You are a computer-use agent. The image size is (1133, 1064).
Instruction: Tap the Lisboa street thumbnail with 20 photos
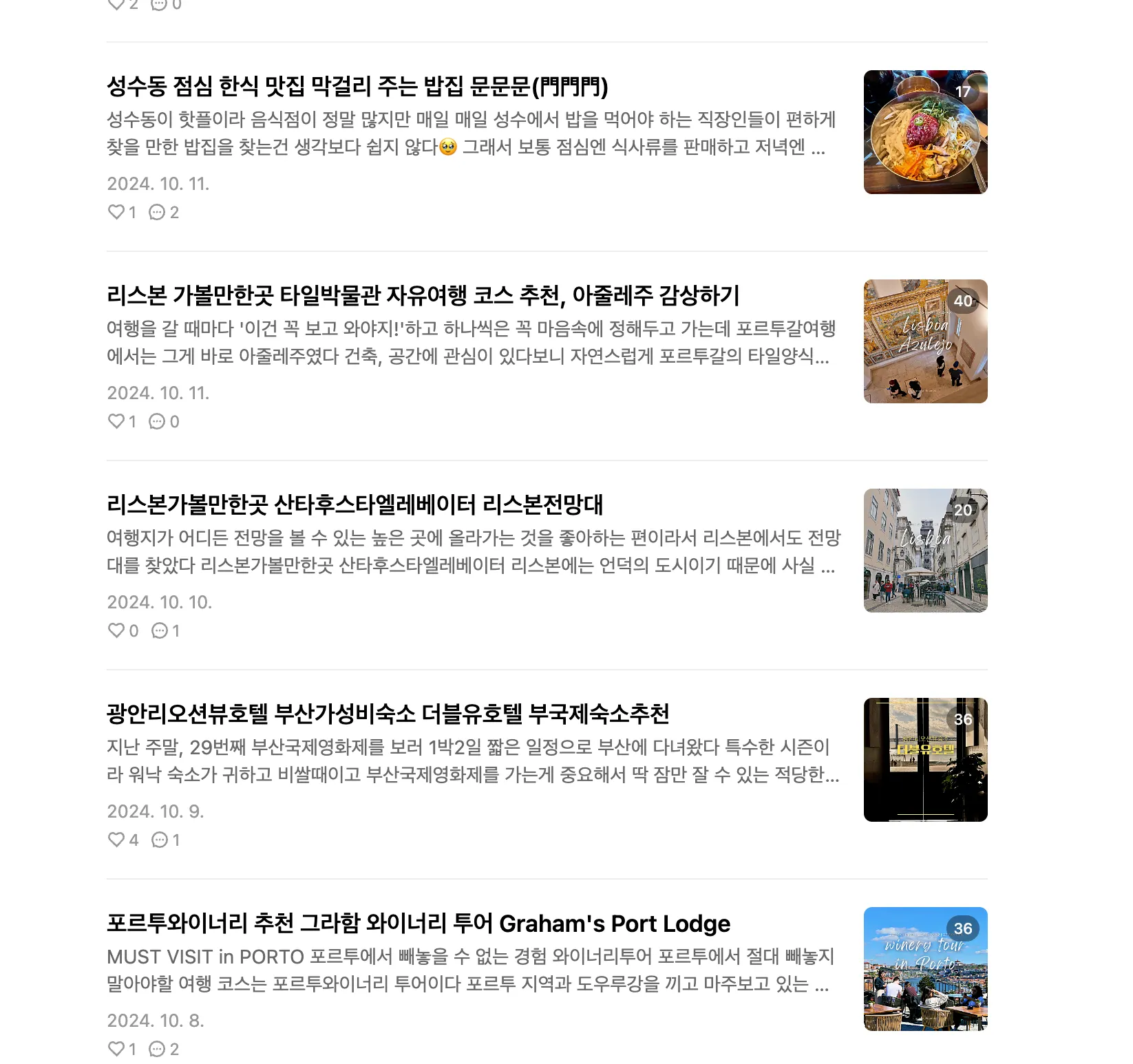(x=925, y=551)
